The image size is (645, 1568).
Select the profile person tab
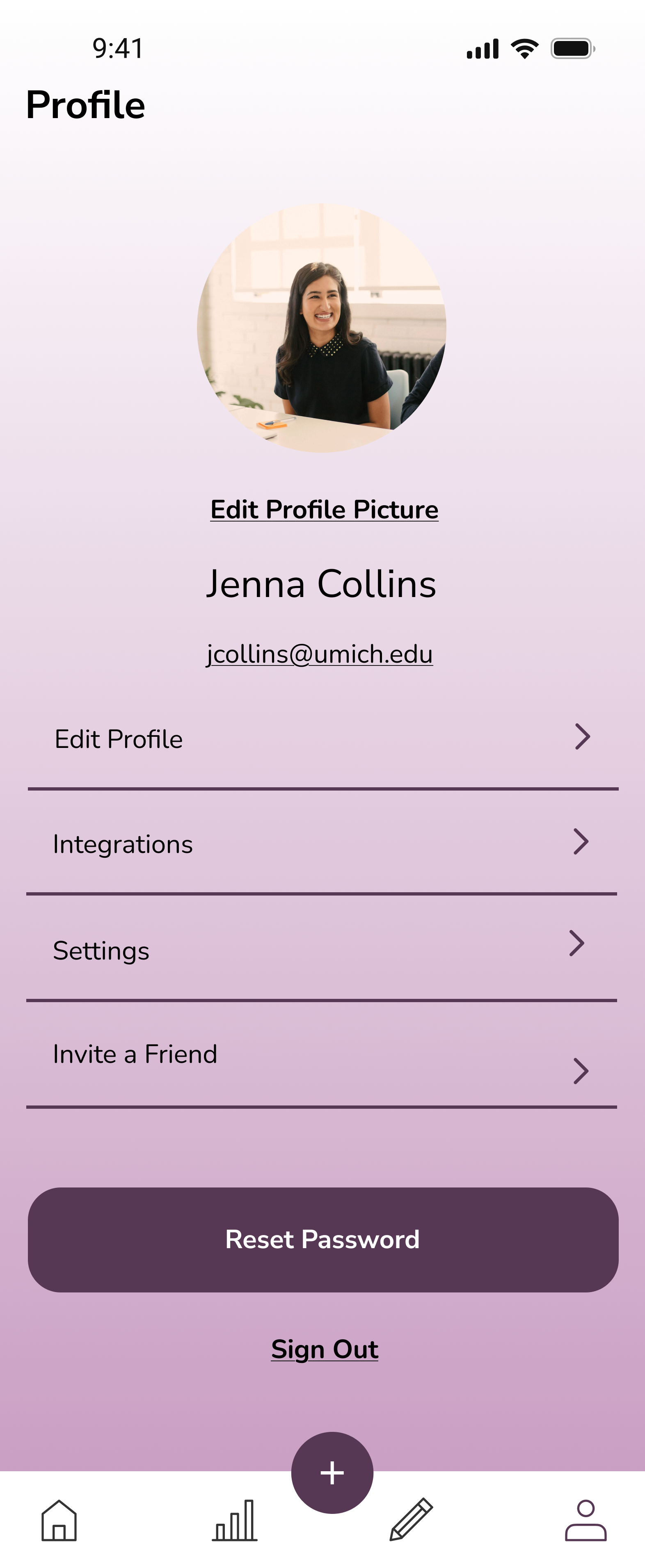click(x=586, y=1520)
